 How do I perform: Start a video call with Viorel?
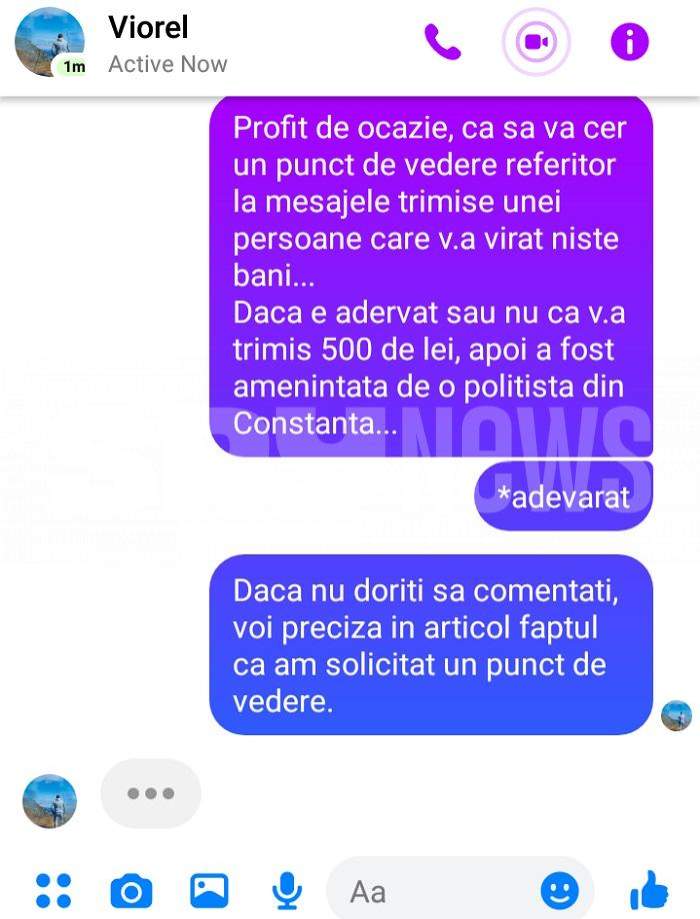click(535, 42)
